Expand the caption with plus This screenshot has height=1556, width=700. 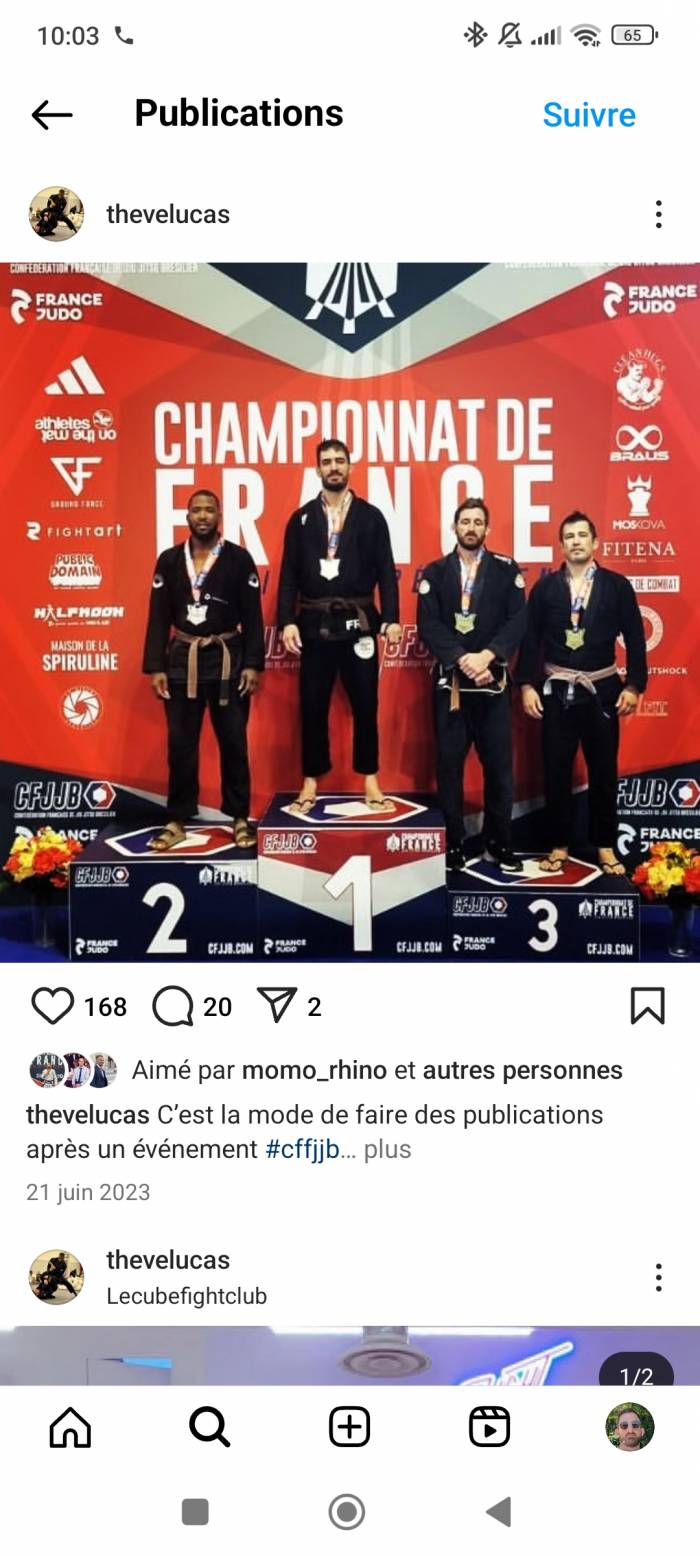pyautogui.click(x=387, y=1149)
